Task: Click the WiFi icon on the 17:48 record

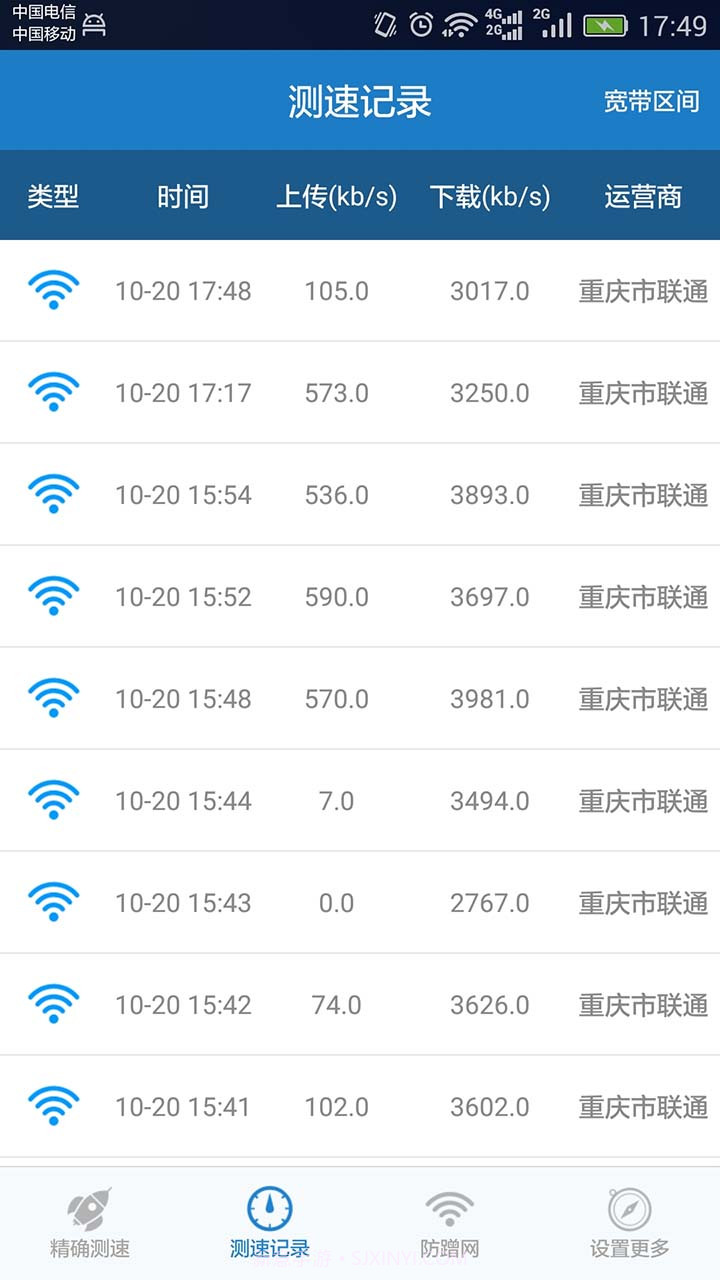Action: click(x=53, y=290)
